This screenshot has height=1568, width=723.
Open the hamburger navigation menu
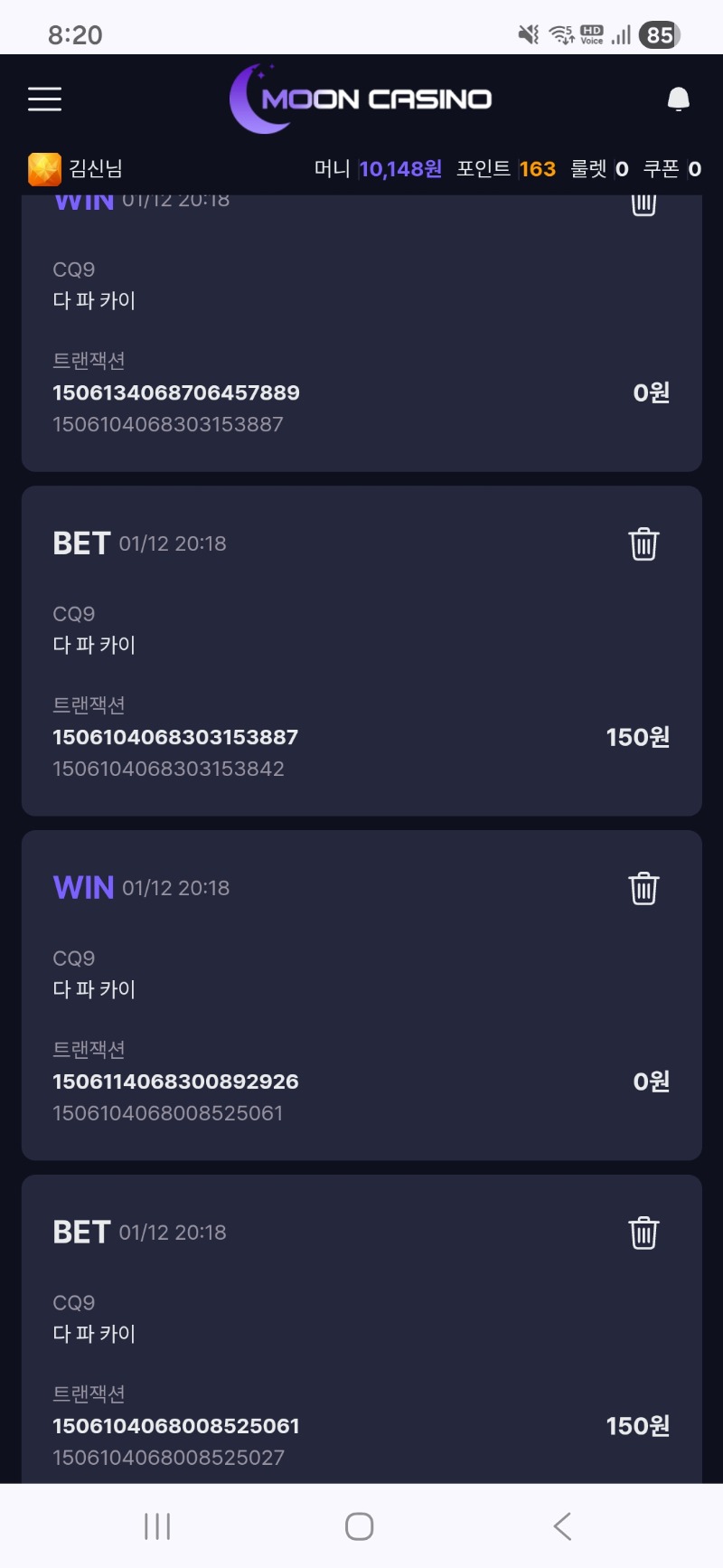pyautogui.click(x=44, y=99)
